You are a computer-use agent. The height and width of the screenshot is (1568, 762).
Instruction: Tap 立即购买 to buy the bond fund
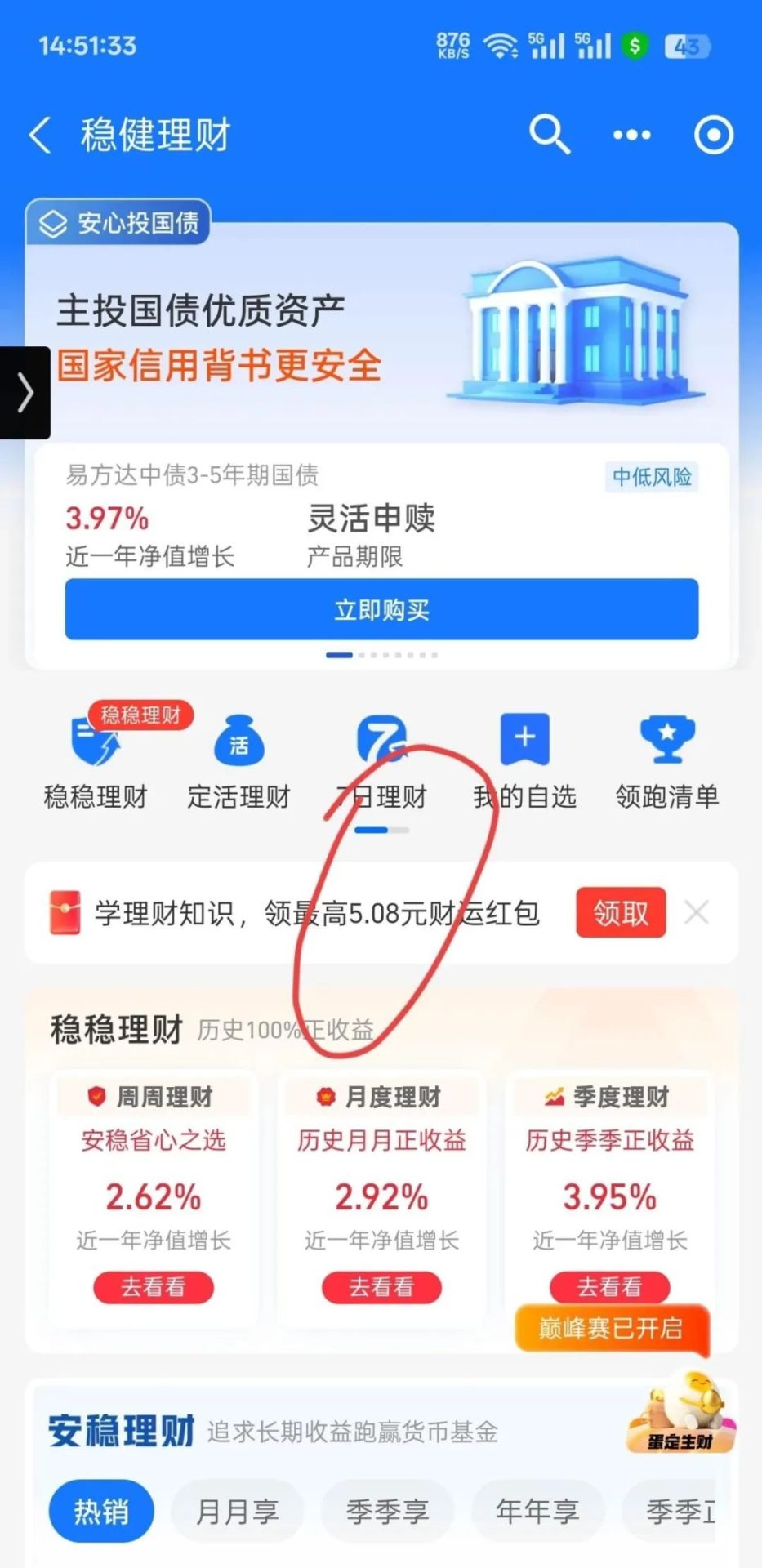coord(381,609)
